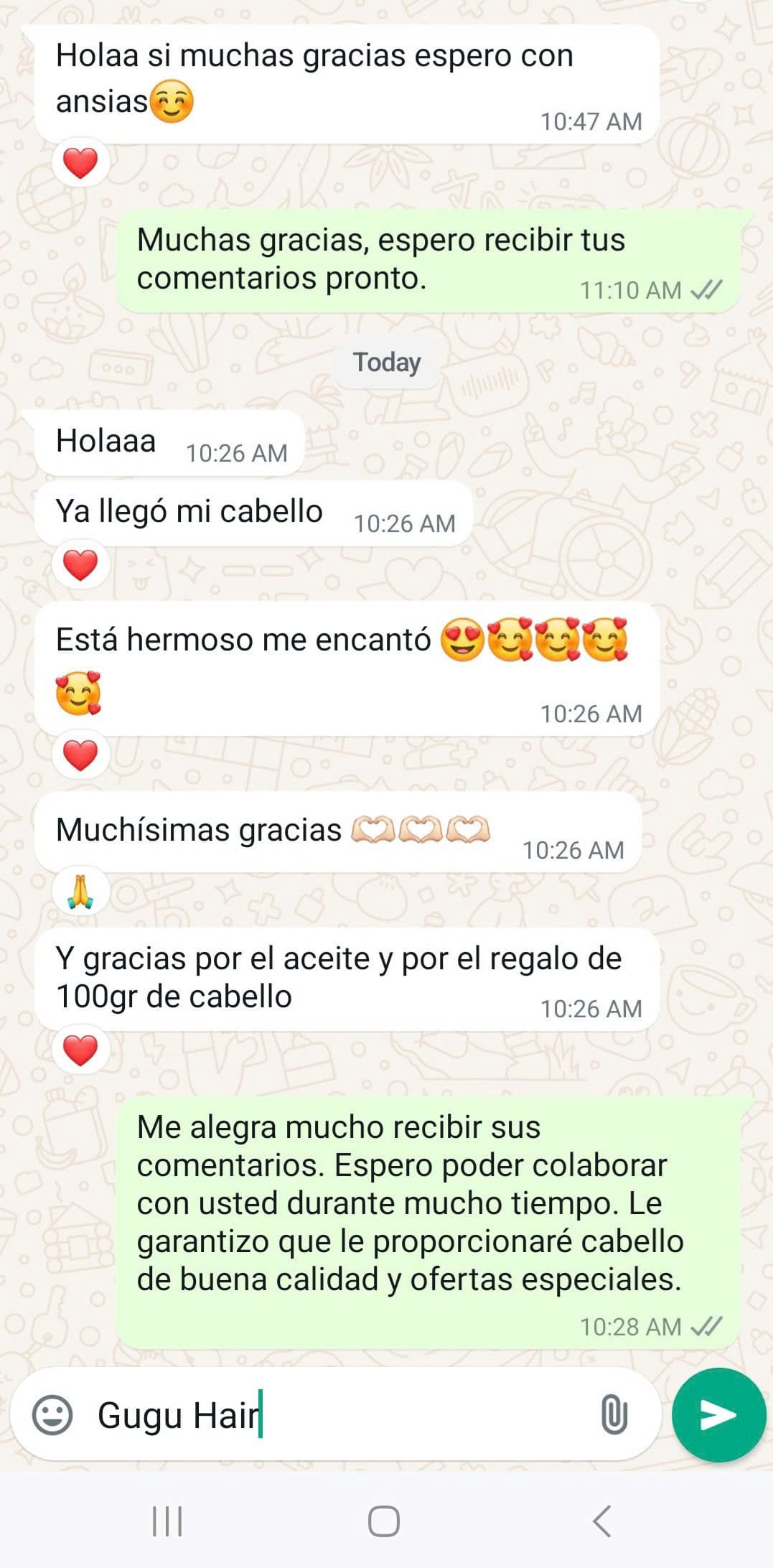The image size is (773, 1568).
Task: Open the attachment paperclip
Action: tap(614, 1415)
